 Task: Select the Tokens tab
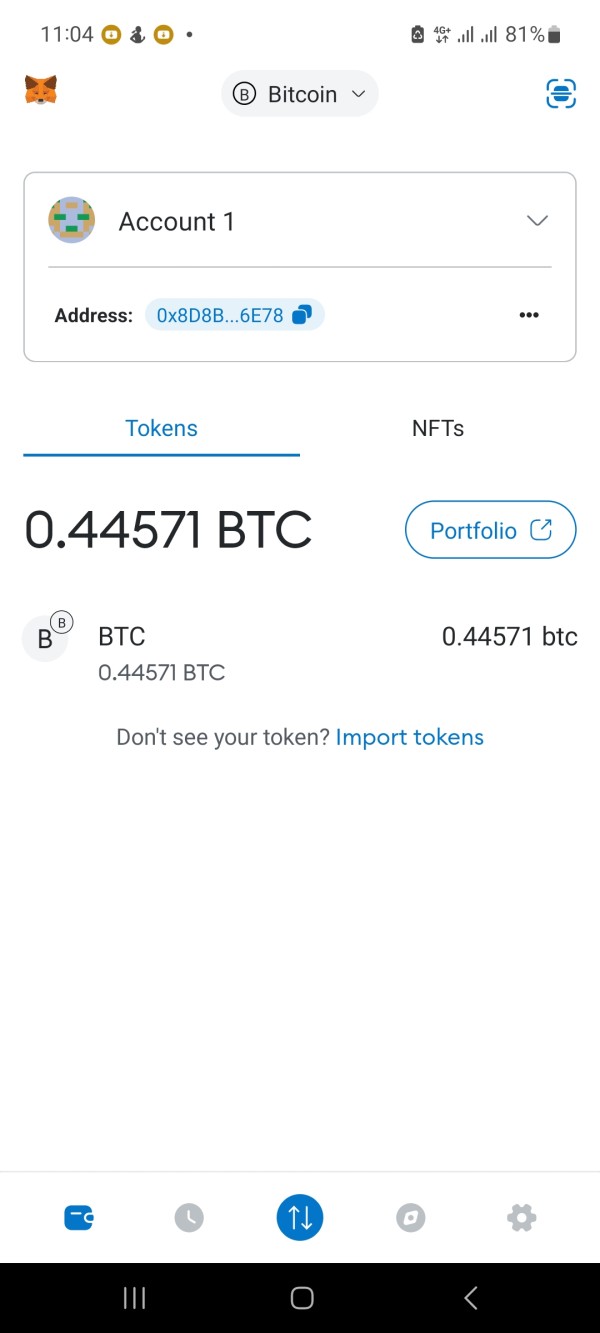tap(161, 428)
